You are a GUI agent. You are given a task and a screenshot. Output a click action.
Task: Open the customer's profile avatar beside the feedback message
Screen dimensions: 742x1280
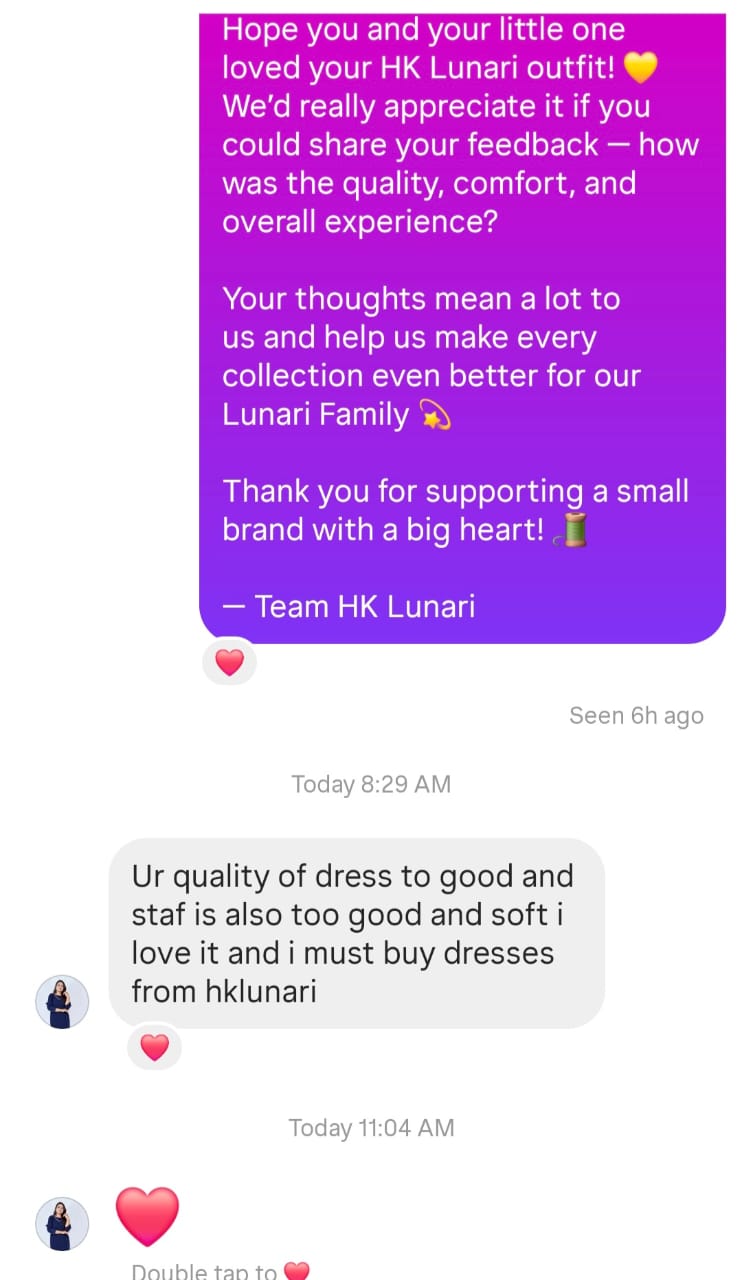[x=62, y=1001]
